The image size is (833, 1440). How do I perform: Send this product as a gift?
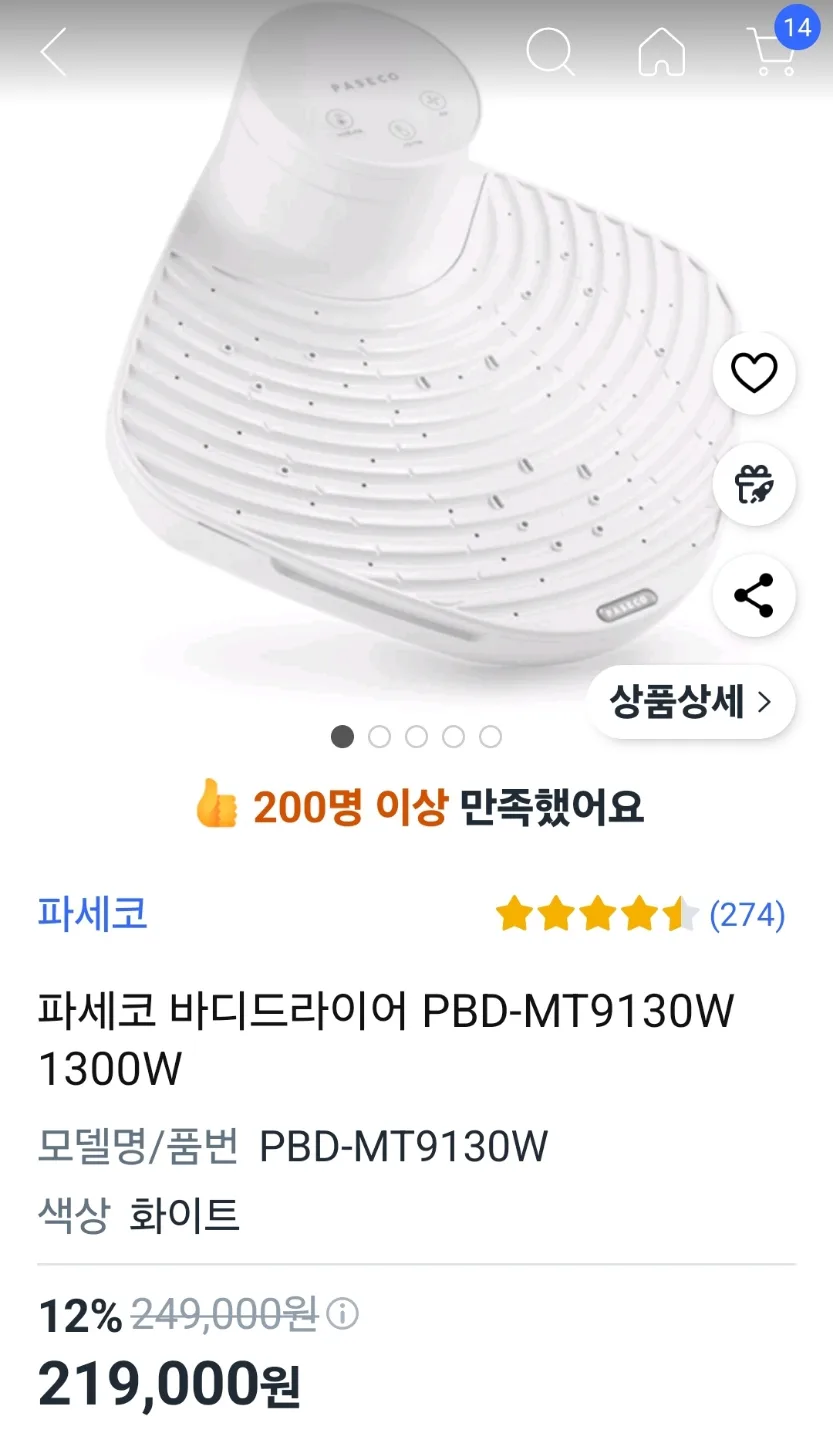[754, 484]
